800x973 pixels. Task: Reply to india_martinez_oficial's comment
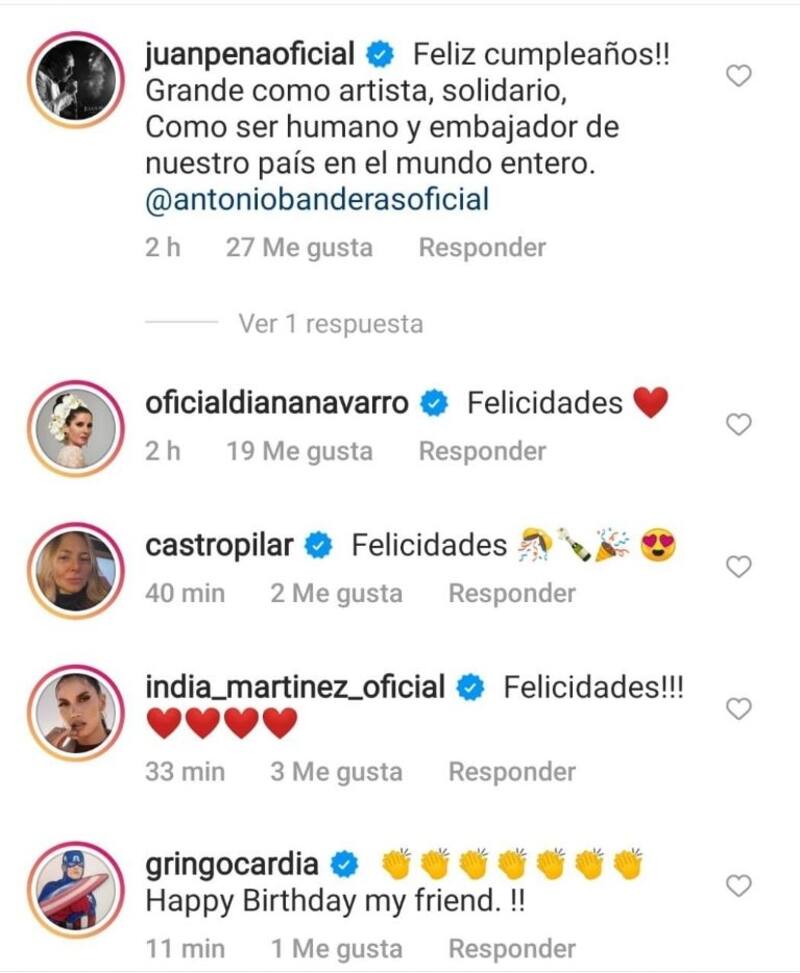click(x=512, y=771)
